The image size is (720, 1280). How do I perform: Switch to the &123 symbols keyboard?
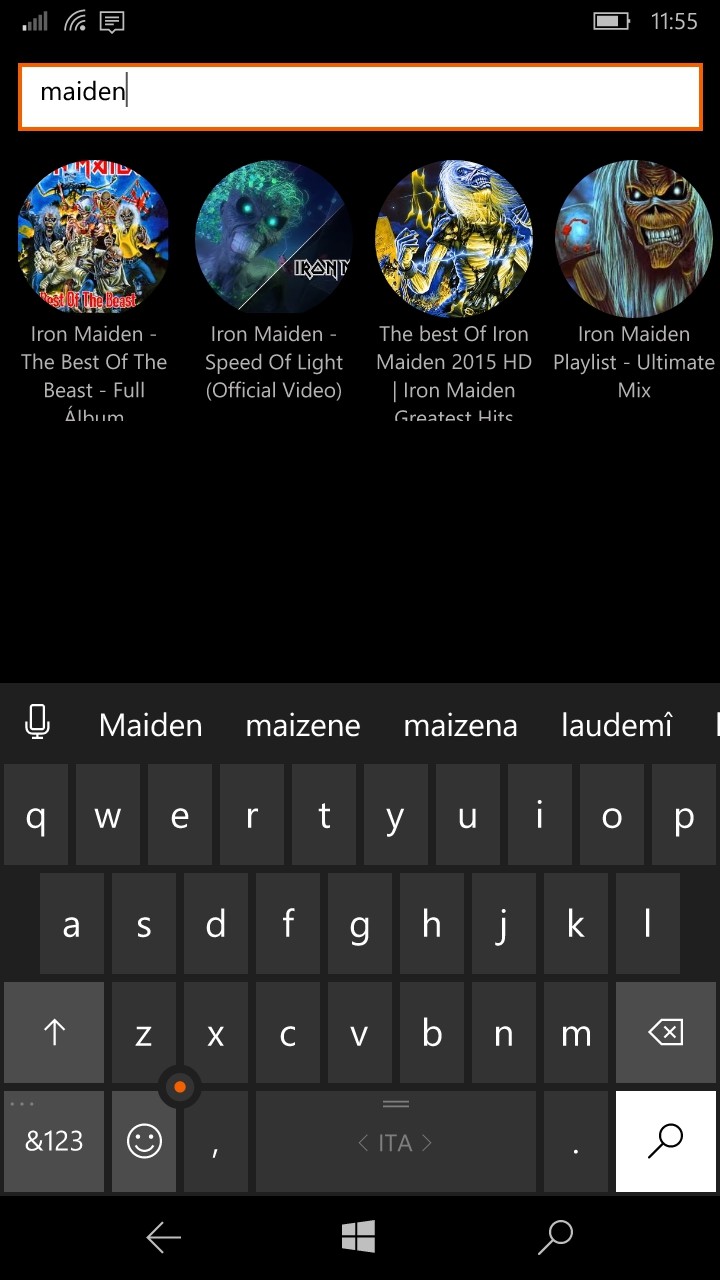[54, 1141]
